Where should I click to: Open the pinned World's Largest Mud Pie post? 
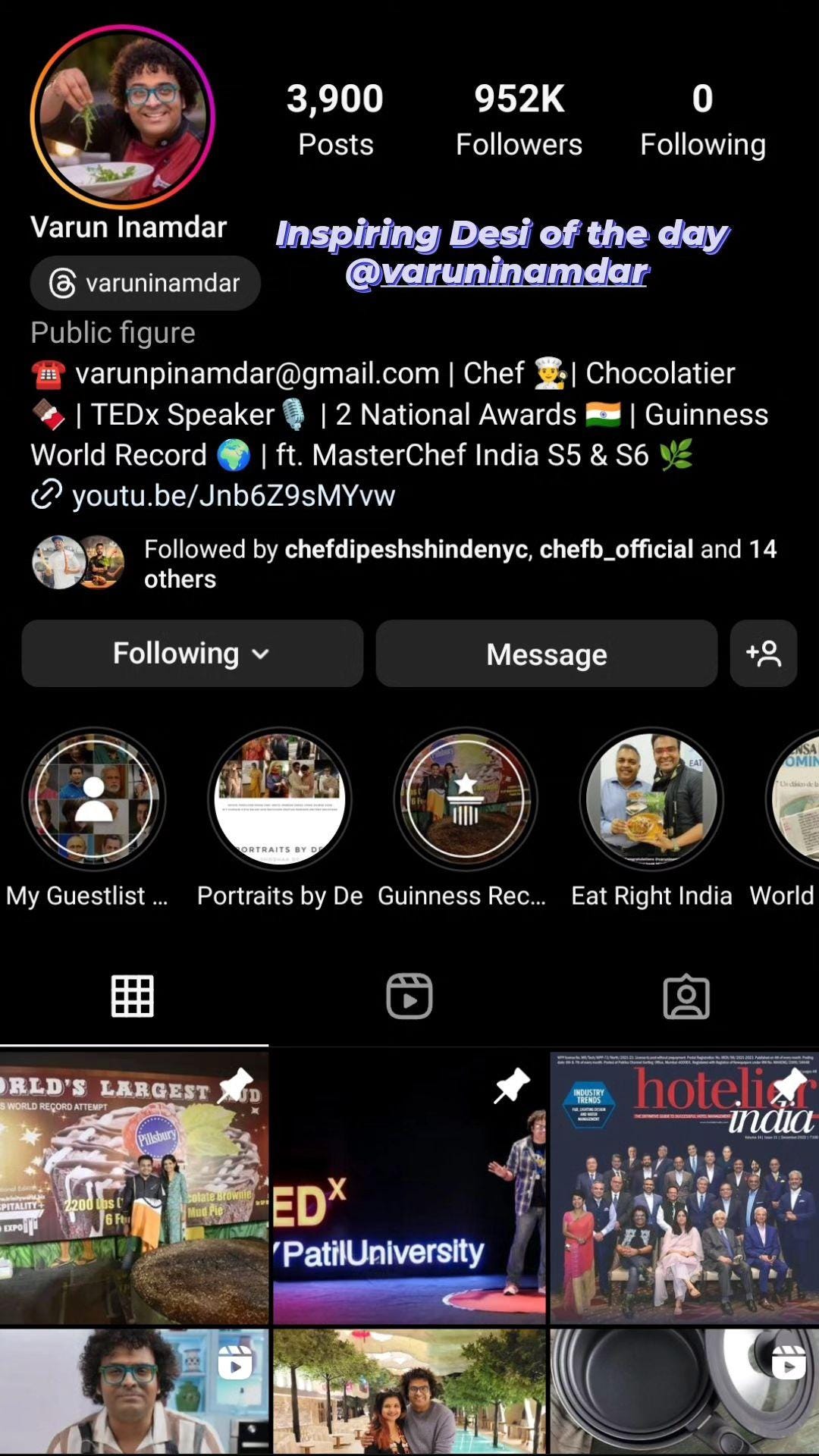[134, 1188]
